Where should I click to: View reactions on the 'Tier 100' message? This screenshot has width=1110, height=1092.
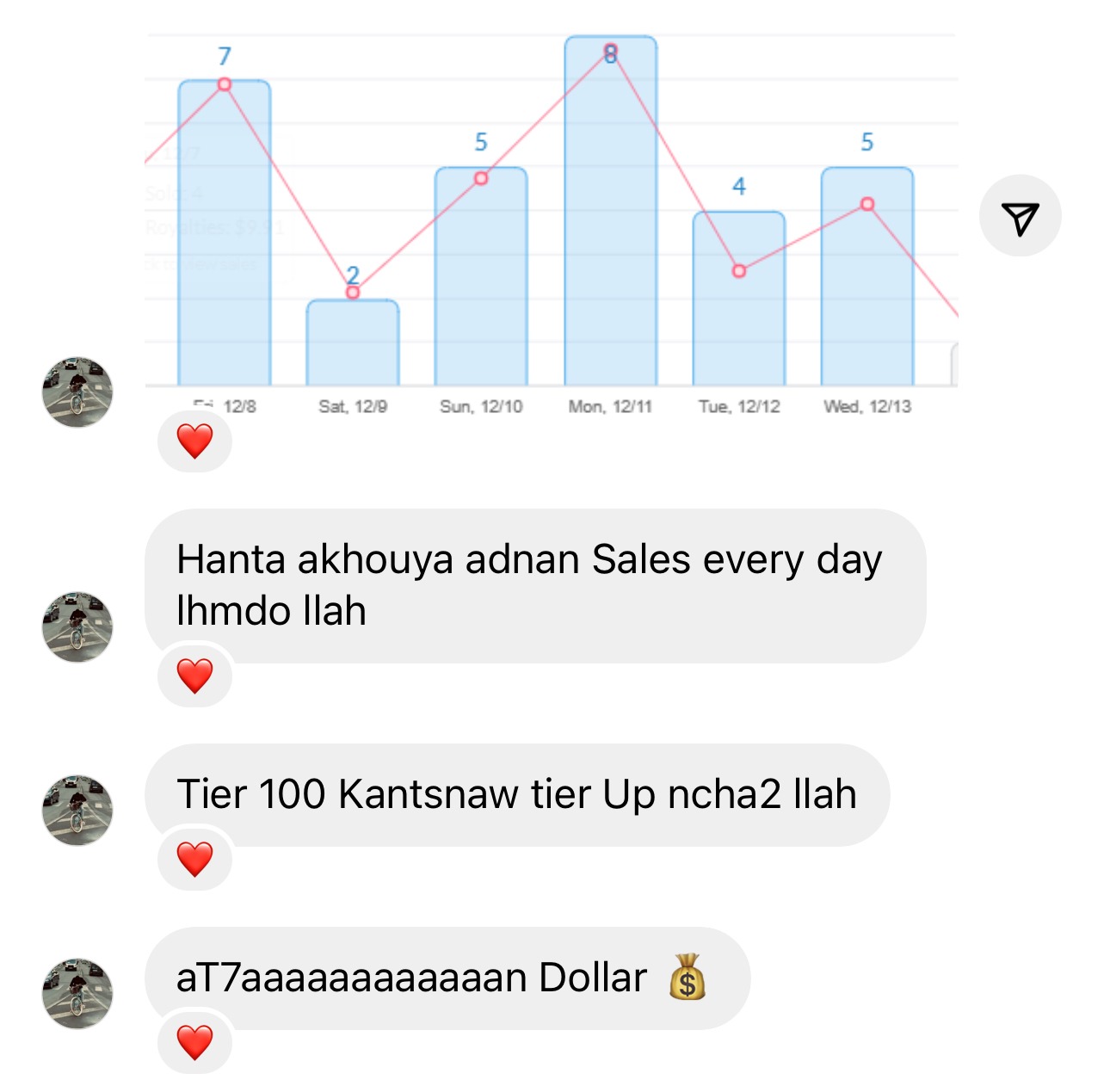point(194,859)
